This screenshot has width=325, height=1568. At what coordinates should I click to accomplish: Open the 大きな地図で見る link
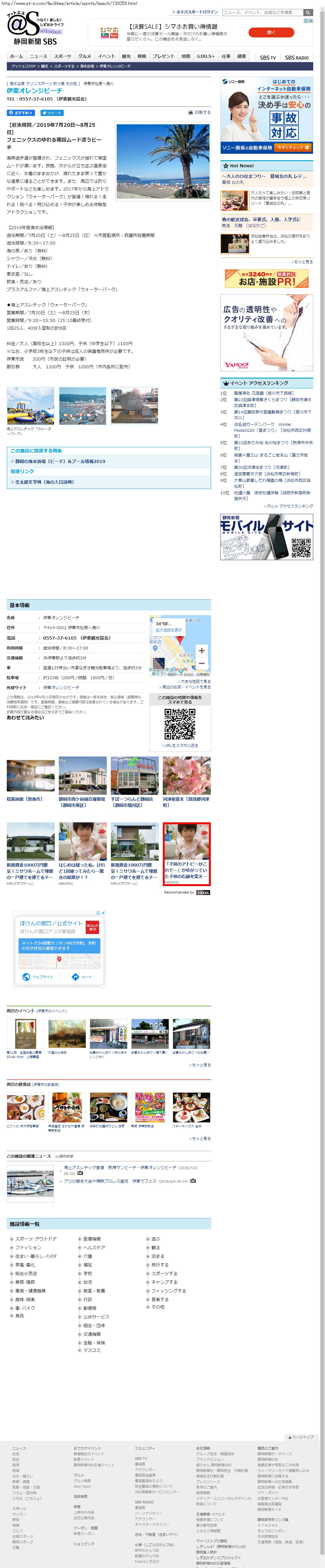(195, 682)
